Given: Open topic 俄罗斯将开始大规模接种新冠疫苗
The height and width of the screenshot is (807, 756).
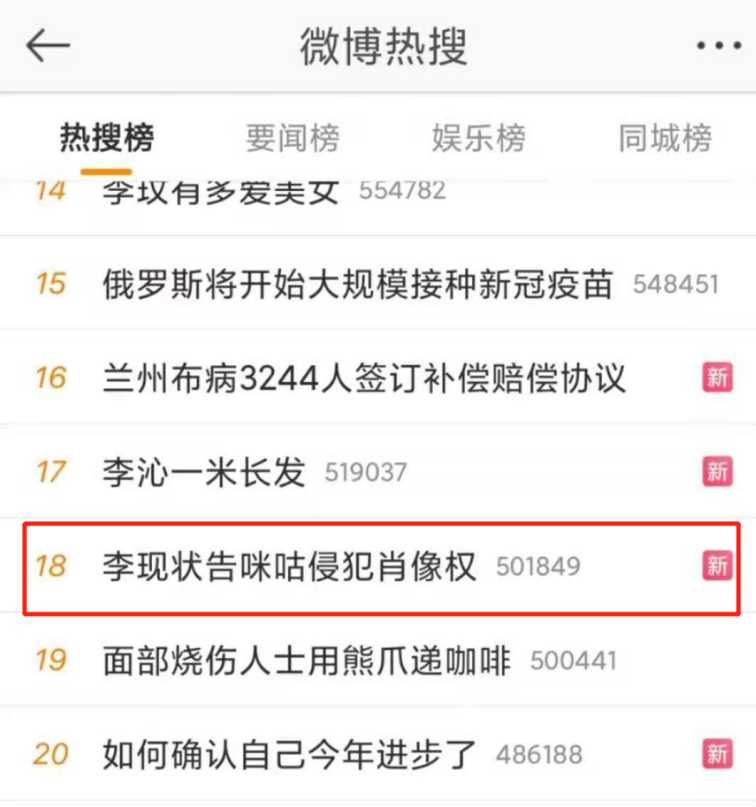Looking at the screenshot, I should 357,284.
